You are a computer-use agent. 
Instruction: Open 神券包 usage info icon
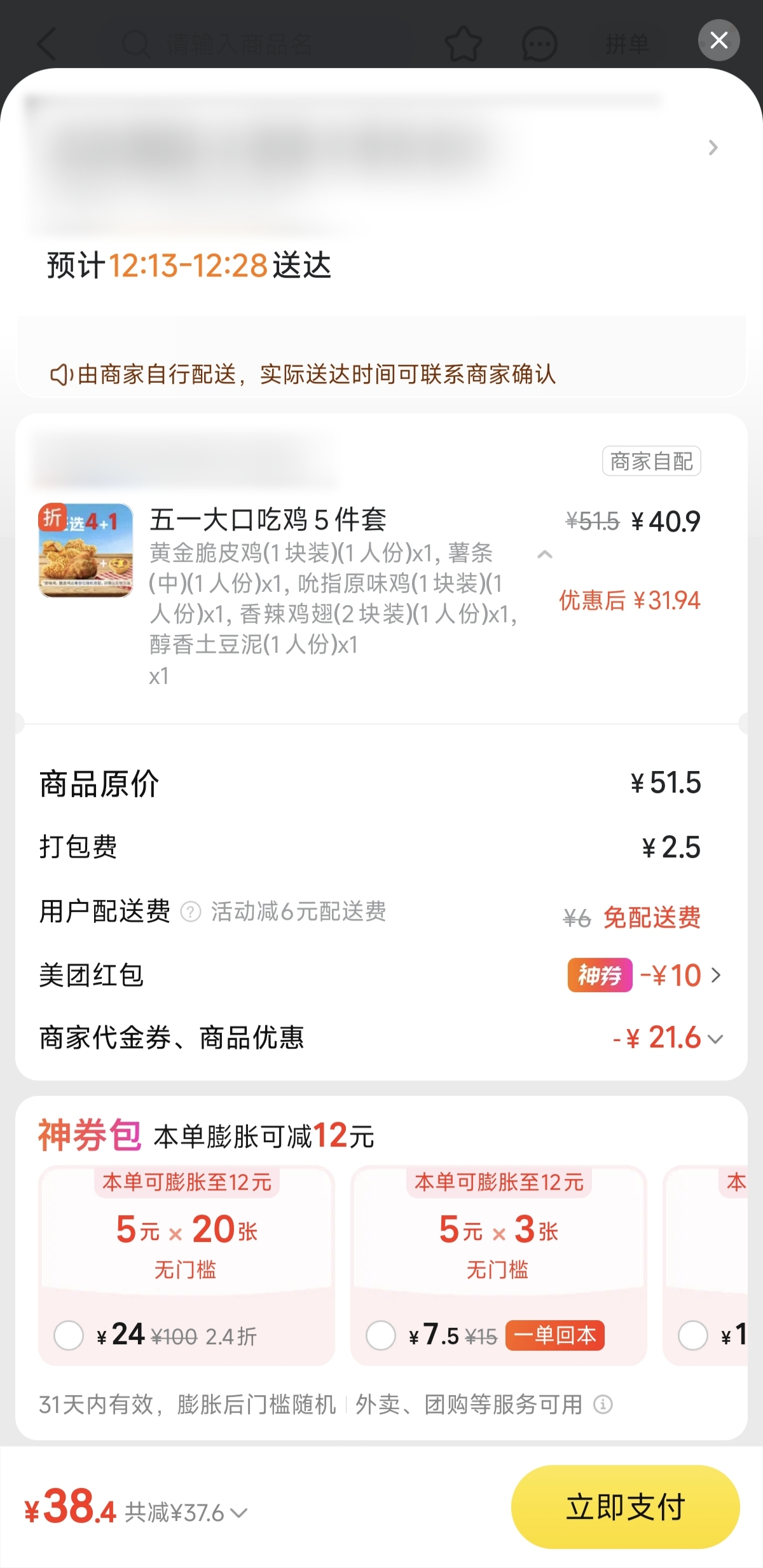(603, 1404)
